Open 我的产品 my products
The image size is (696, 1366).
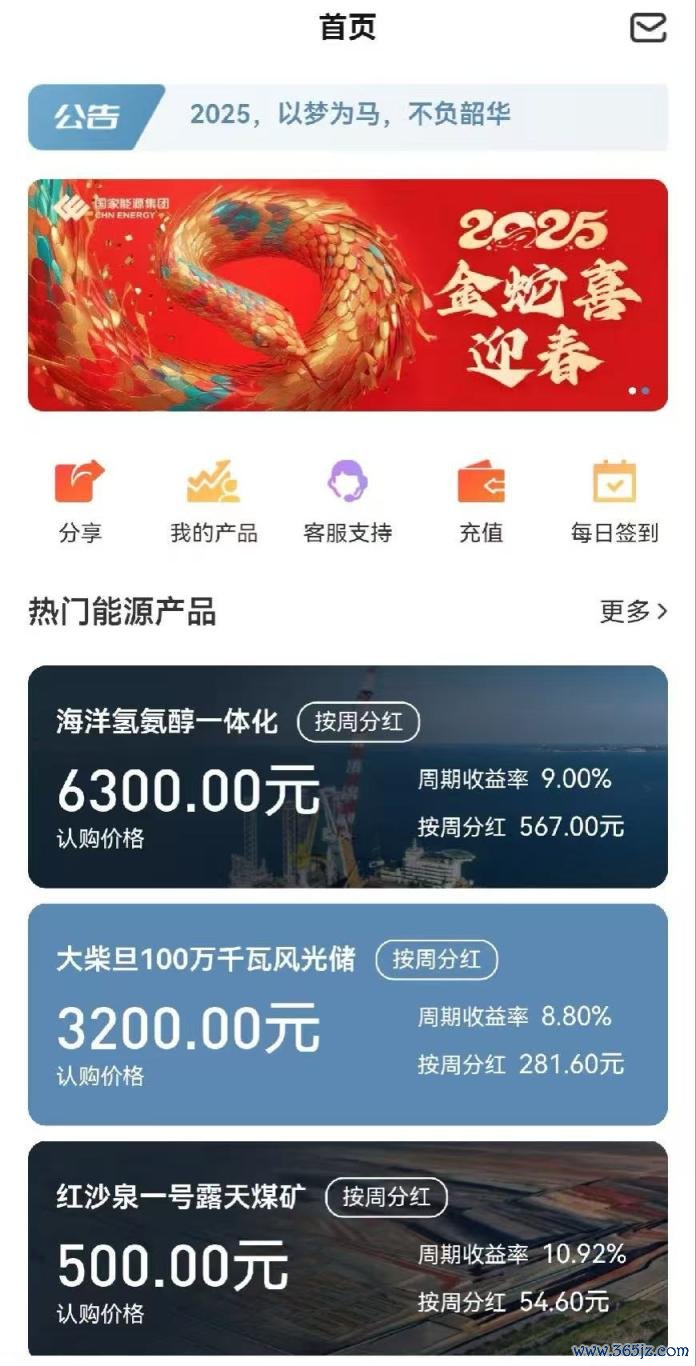(213, 500)
